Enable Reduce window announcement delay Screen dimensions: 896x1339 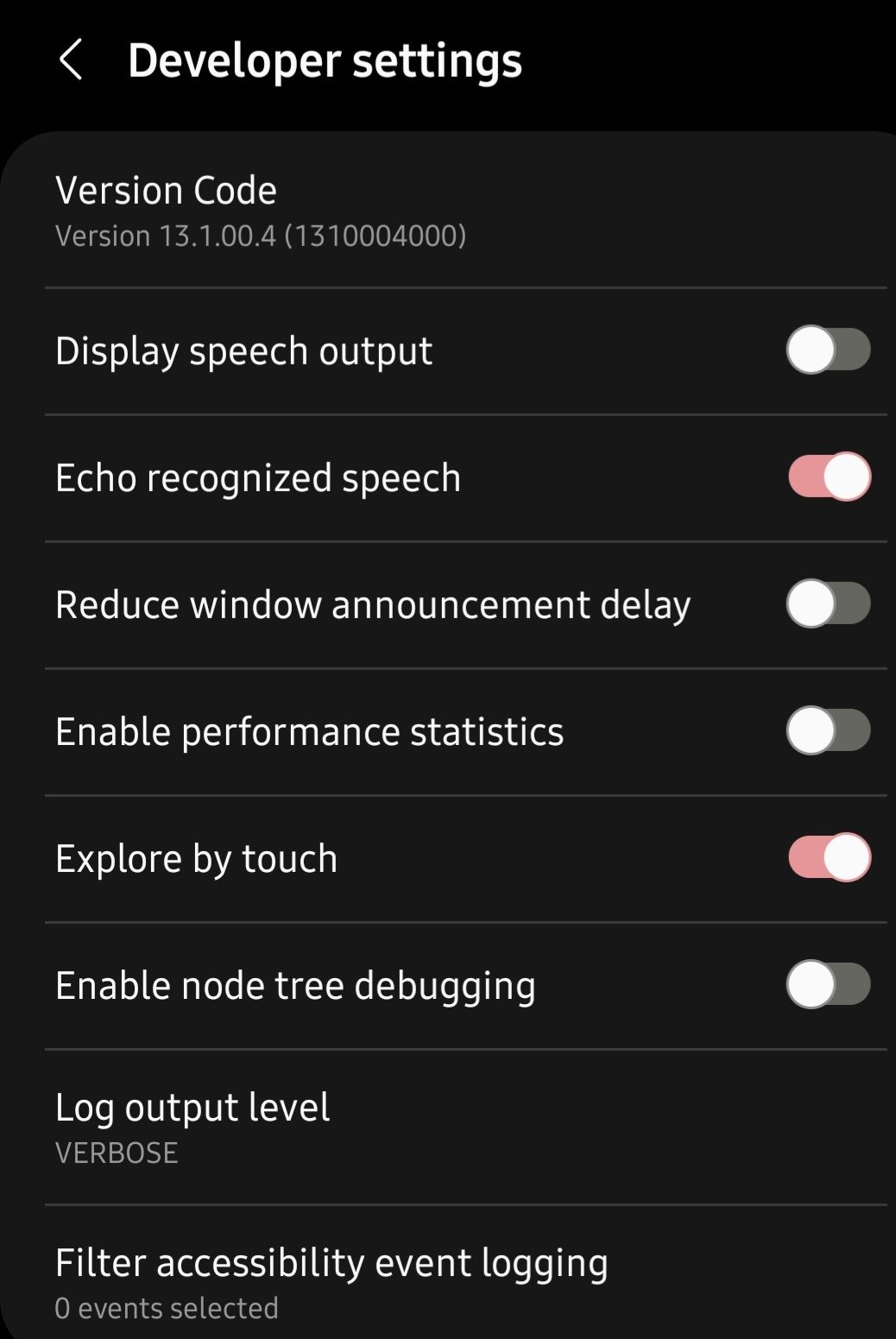point(828,604)
